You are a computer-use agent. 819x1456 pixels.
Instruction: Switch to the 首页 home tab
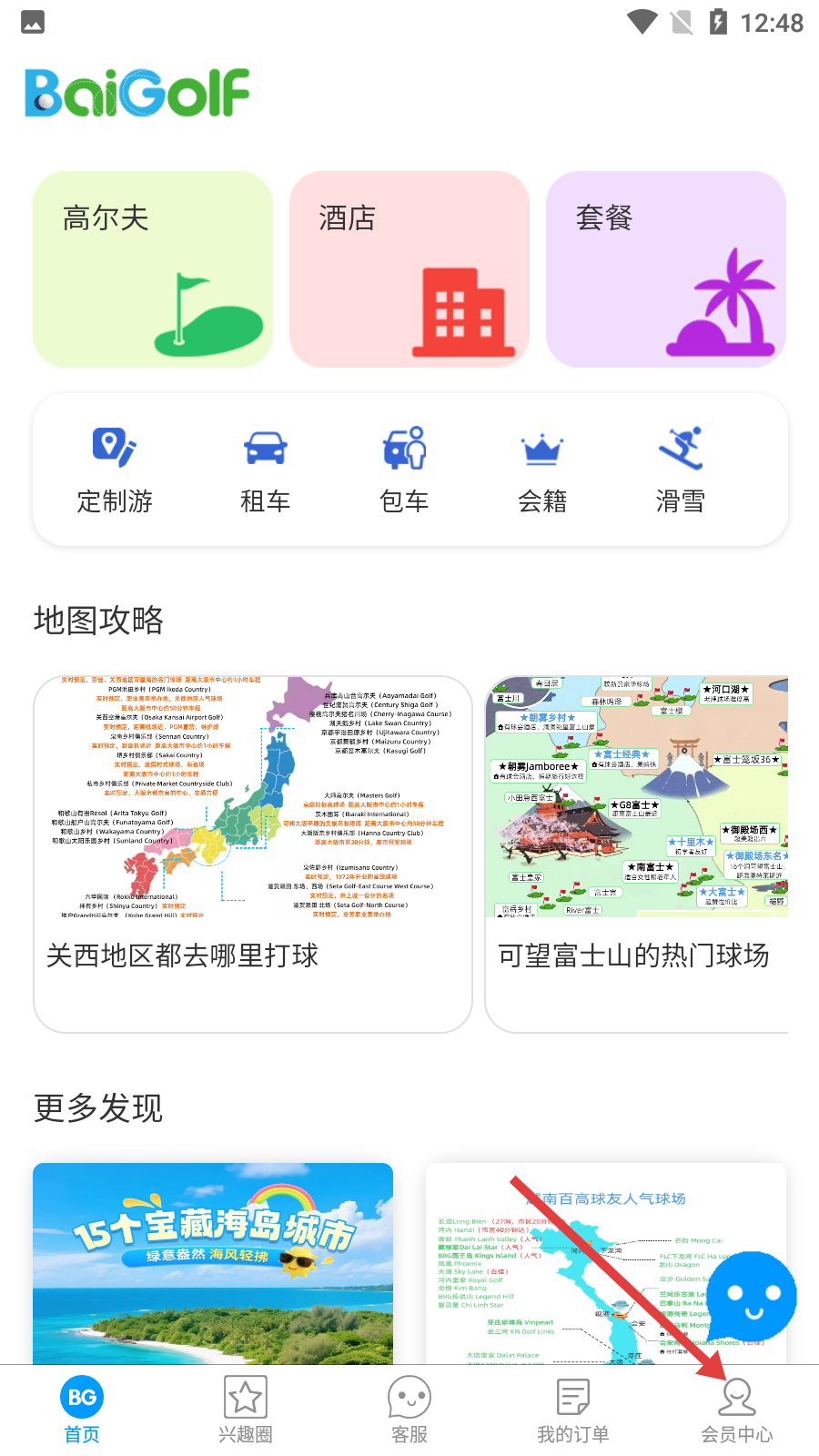[x=82, y=1410]
